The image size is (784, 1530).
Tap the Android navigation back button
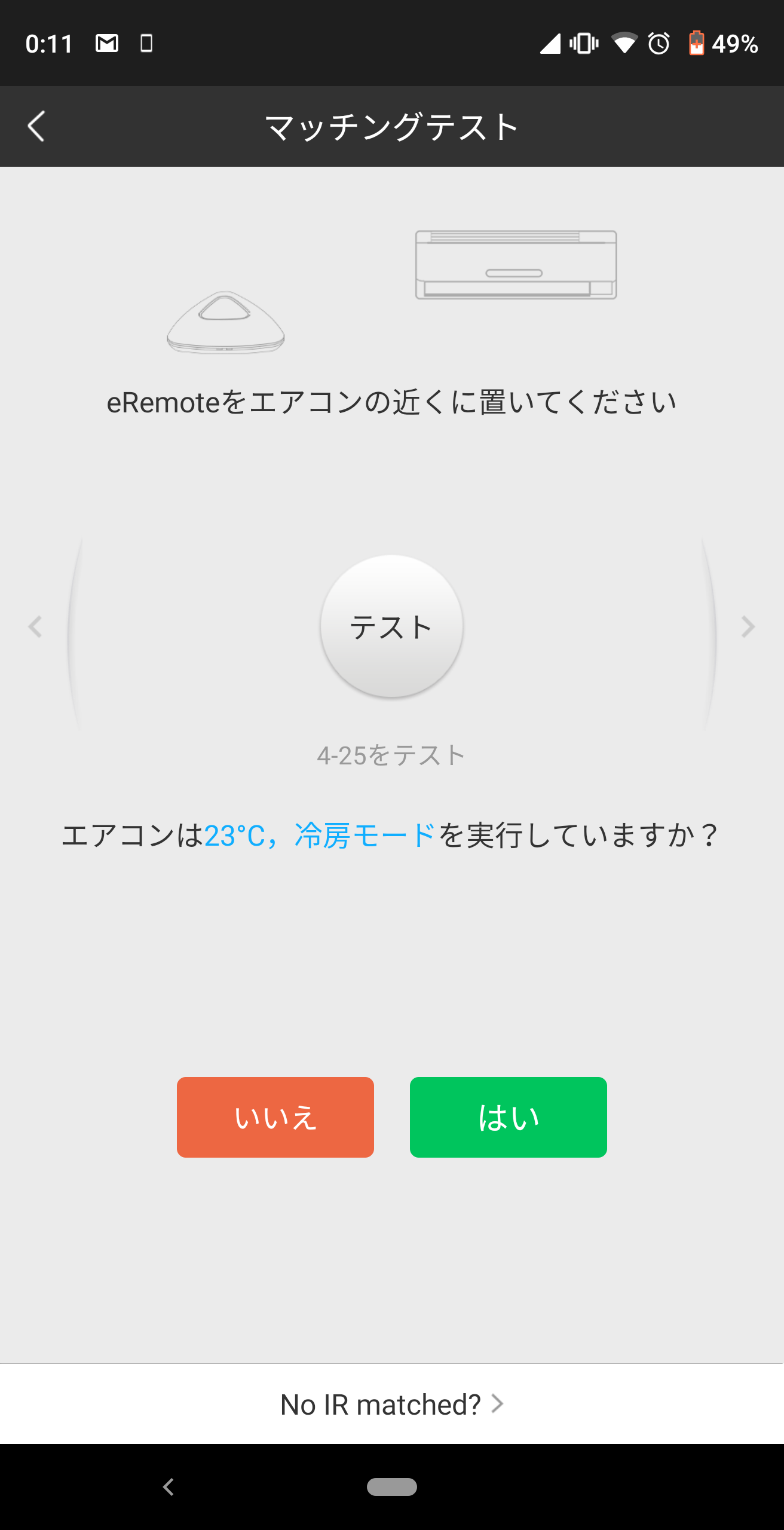pyautogui.click(x=169, y=1488)
